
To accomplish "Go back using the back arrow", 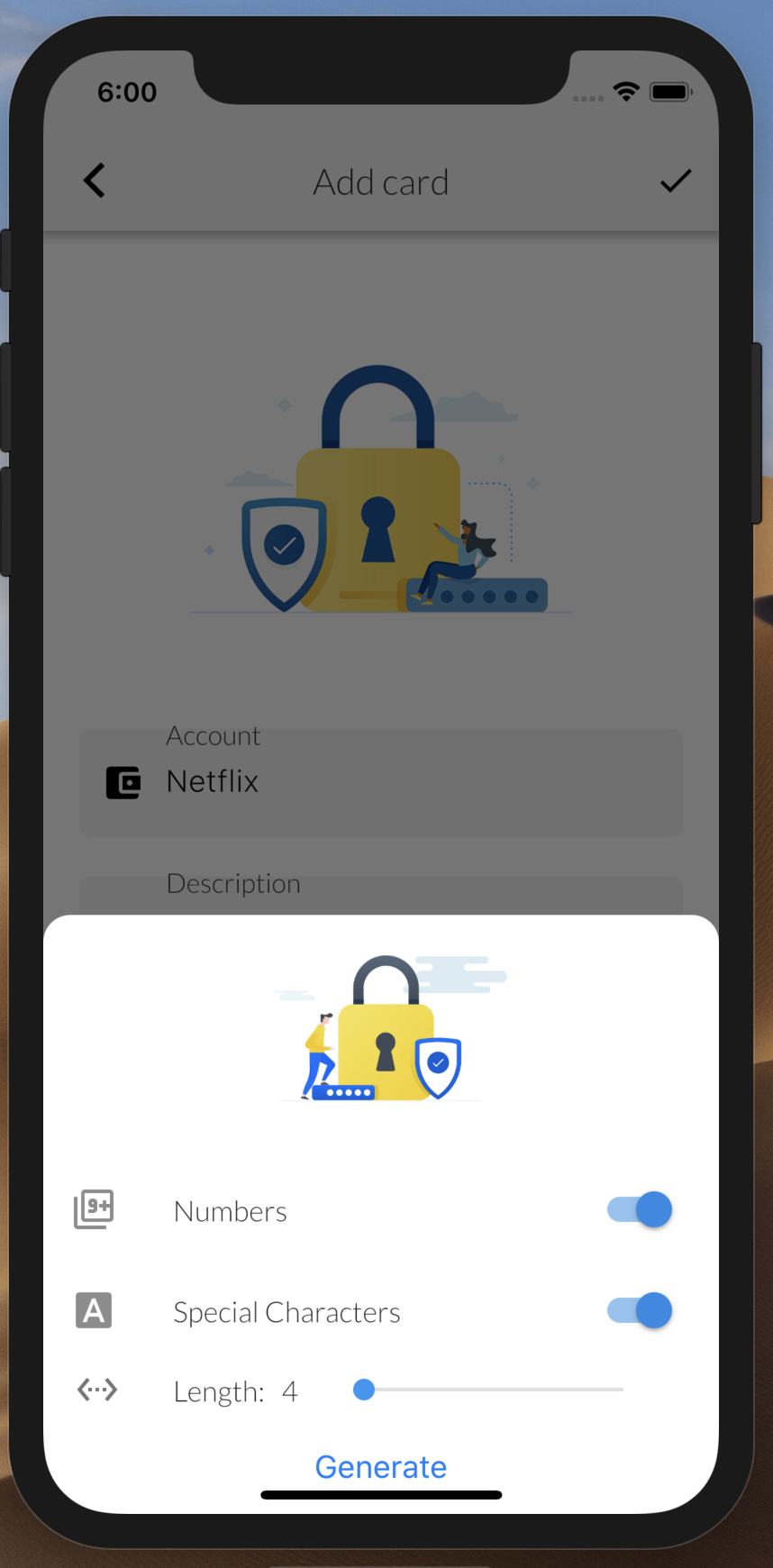I will (x=95, y=180).
